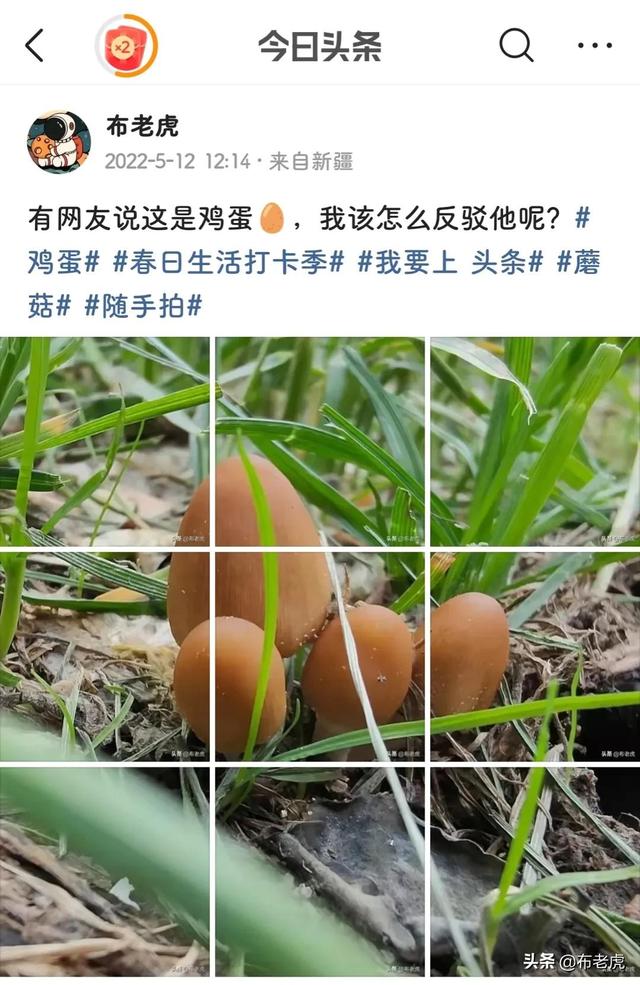The height and width of the screenshot is (985, 640).
Task: Open the #春日生活打卡季# hashtag
Action: tap(228, 262)
